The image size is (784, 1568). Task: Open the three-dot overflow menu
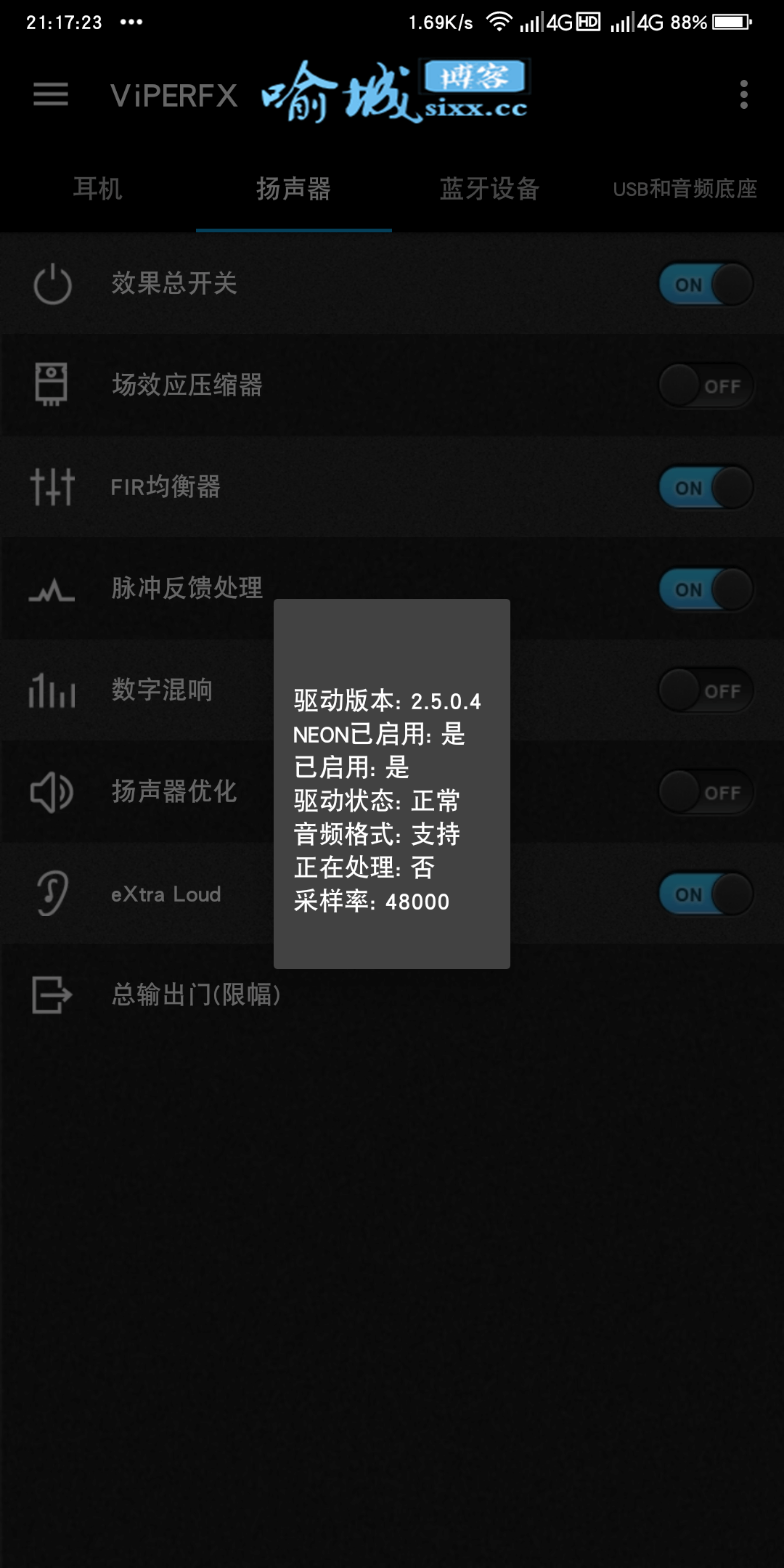(x=743, y=94)
